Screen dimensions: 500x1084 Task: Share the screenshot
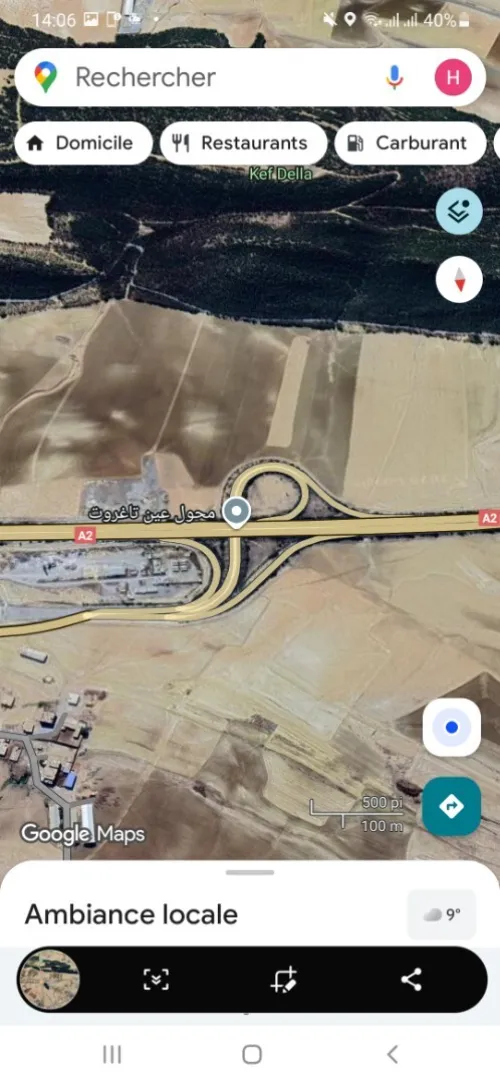pos(411,980)
